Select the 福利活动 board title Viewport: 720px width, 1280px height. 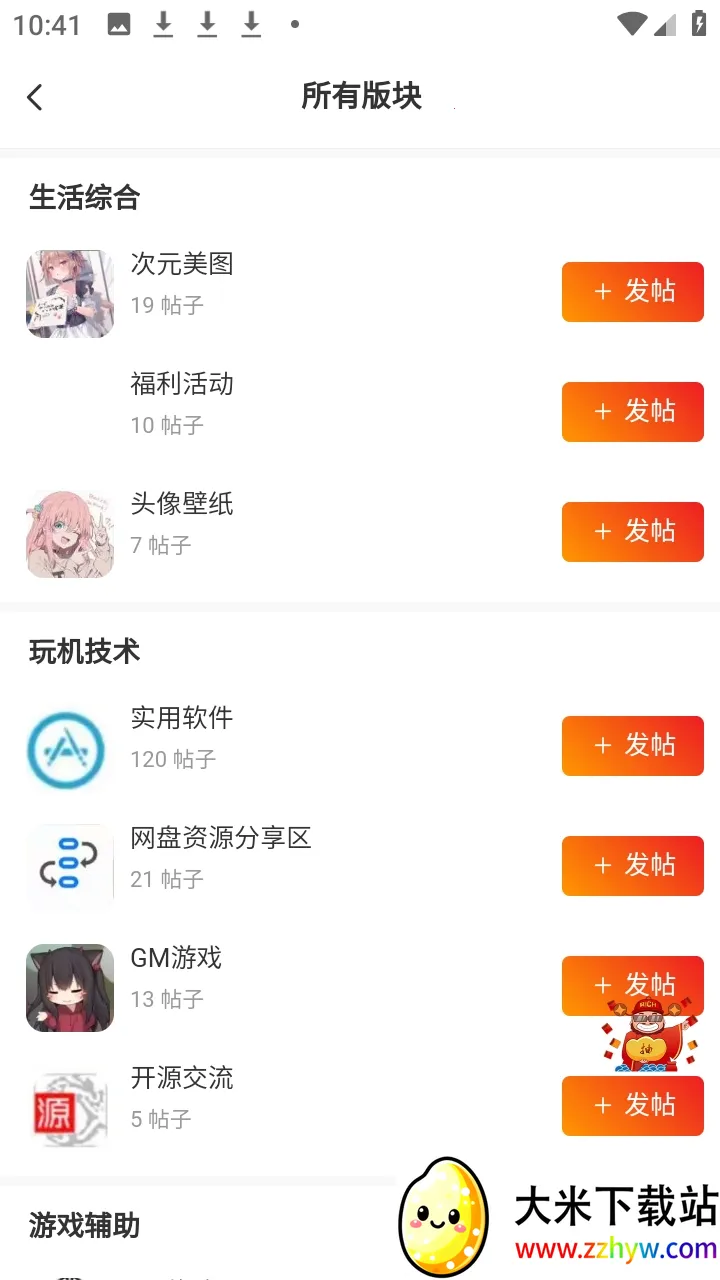[x=181, y=384]
